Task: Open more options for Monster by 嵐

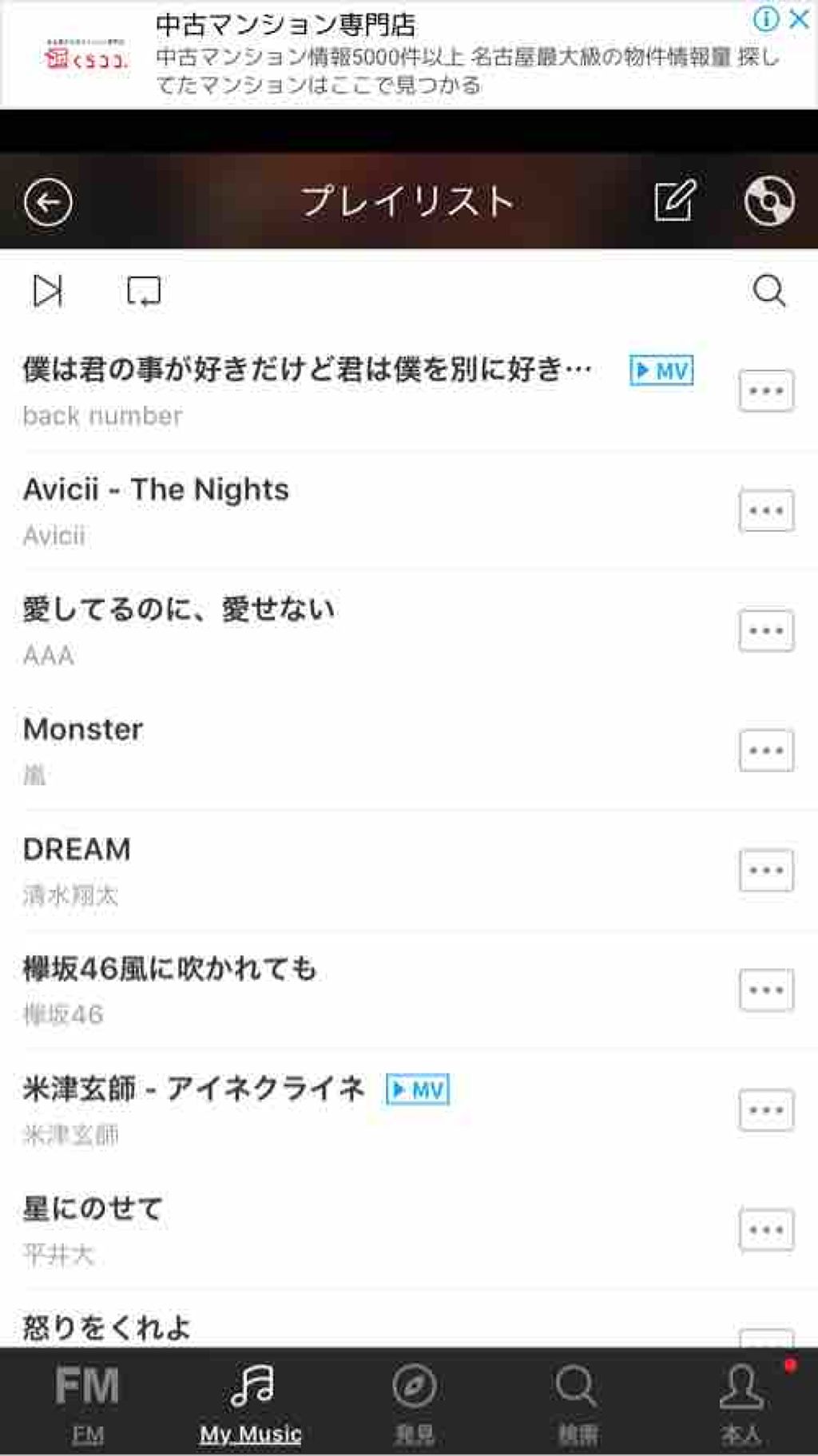Action: pyautogui.click(x=766, y=748)
